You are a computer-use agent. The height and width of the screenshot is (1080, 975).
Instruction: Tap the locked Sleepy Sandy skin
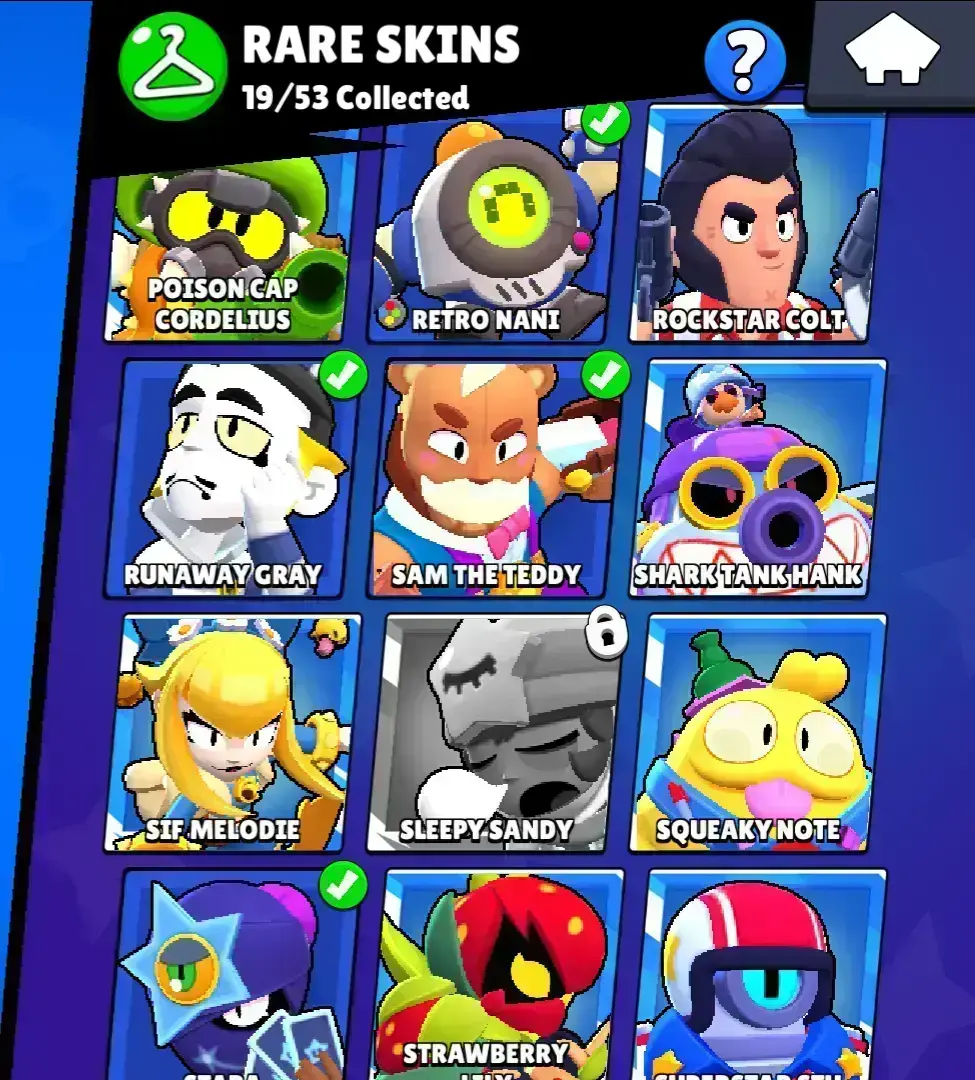pos(492,732)
